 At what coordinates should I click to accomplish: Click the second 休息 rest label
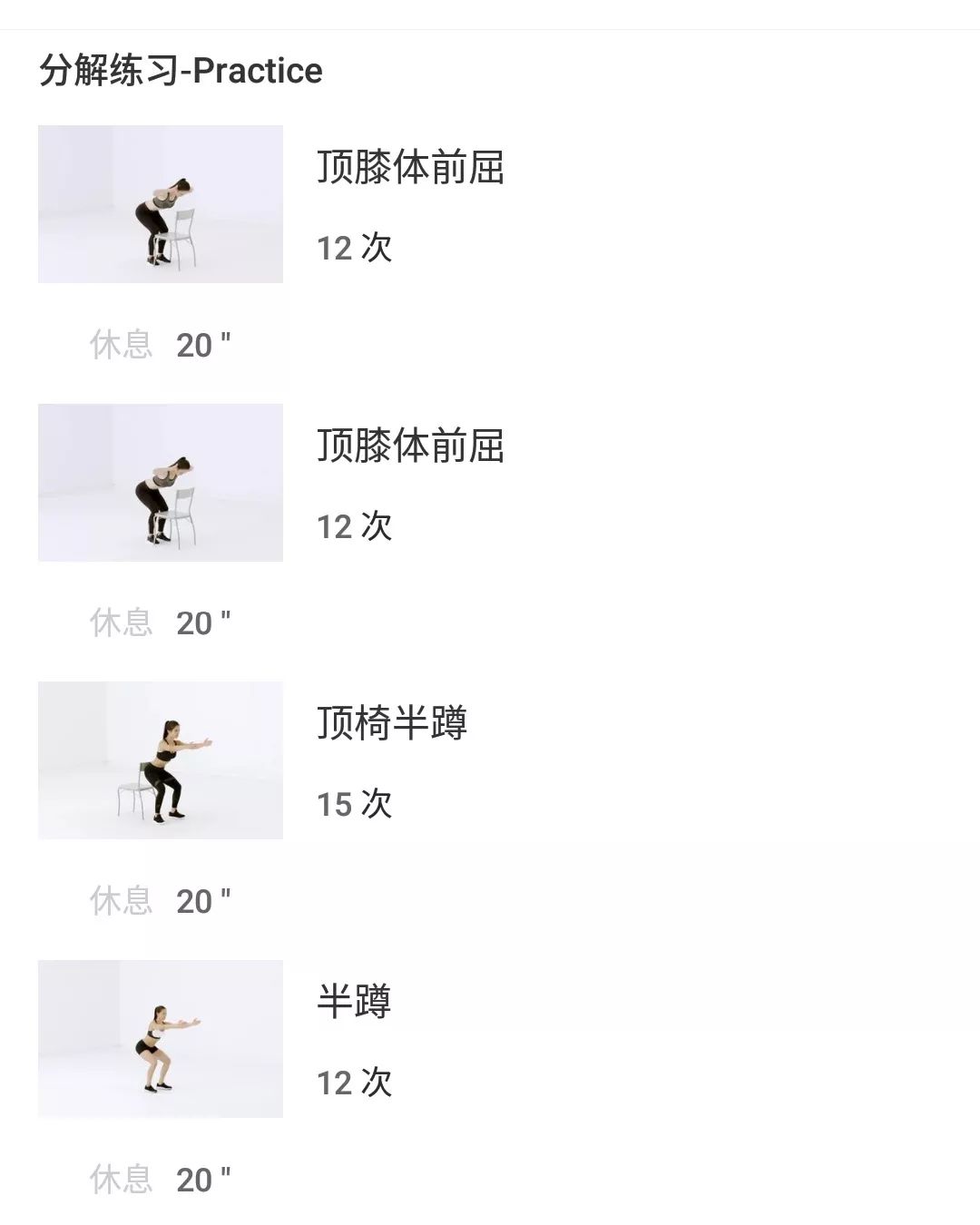click(121, 622)
